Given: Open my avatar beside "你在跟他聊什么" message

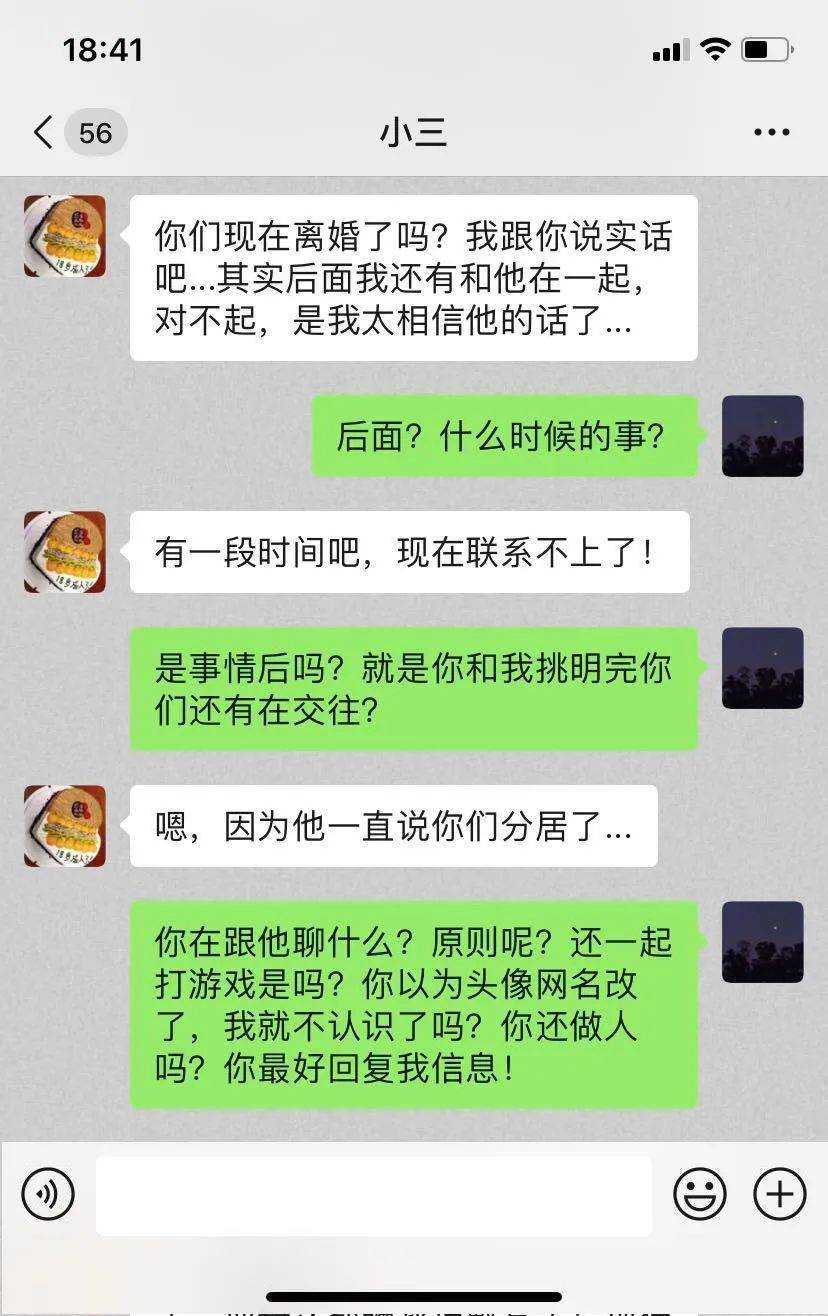Looking at the screenshot, I should (762, 942).
